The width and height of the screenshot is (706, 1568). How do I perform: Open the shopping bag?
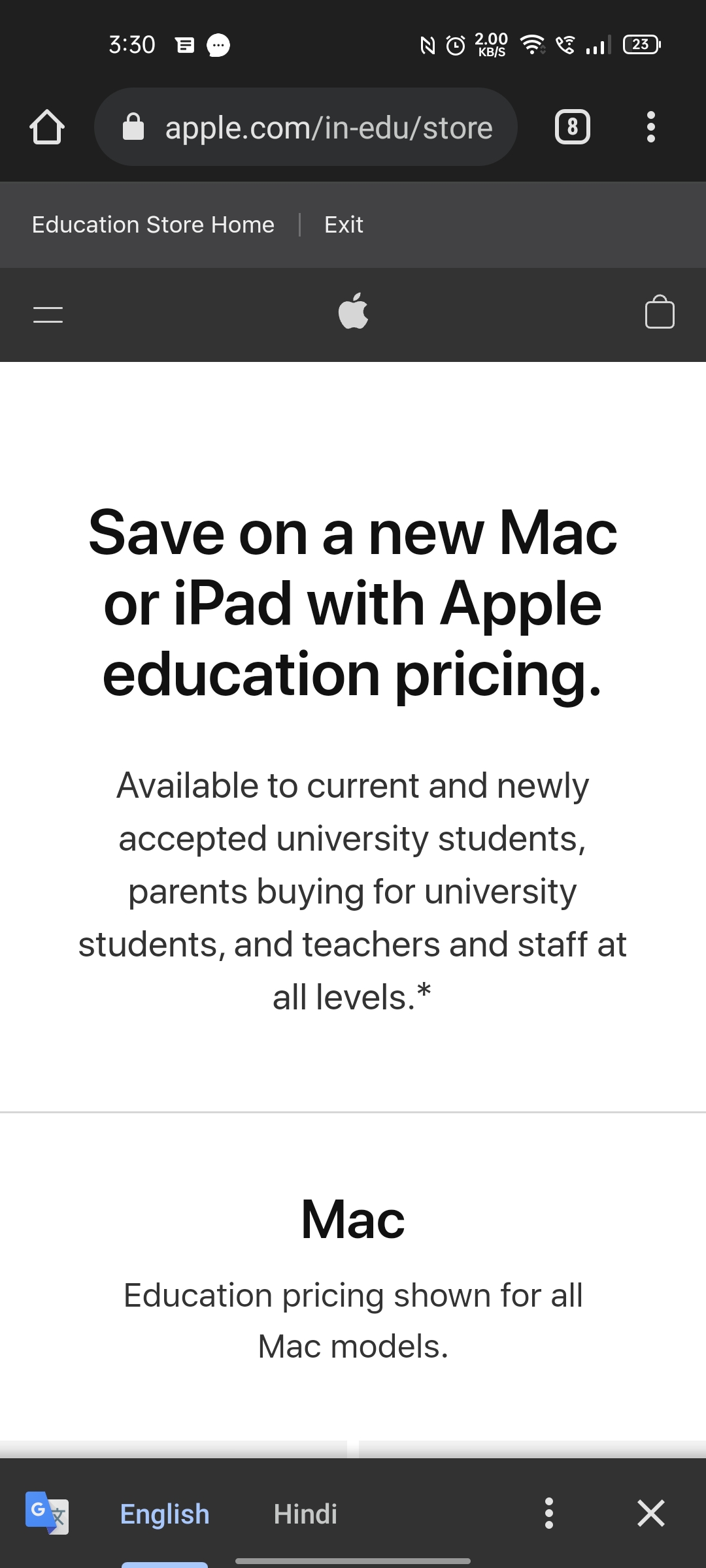(x=660, y=312)
